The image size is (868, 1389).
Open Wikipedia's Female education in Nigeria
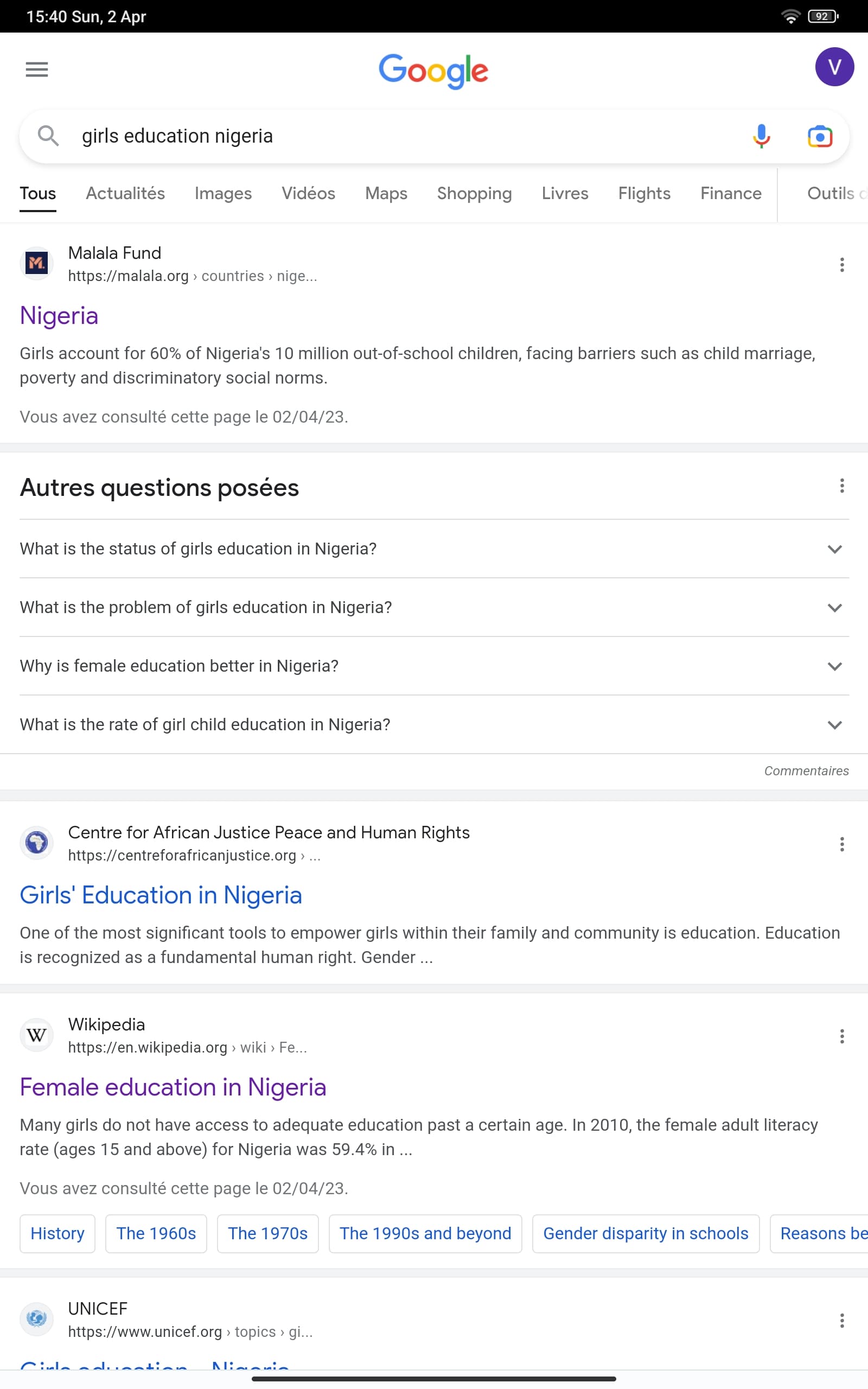173,1088
